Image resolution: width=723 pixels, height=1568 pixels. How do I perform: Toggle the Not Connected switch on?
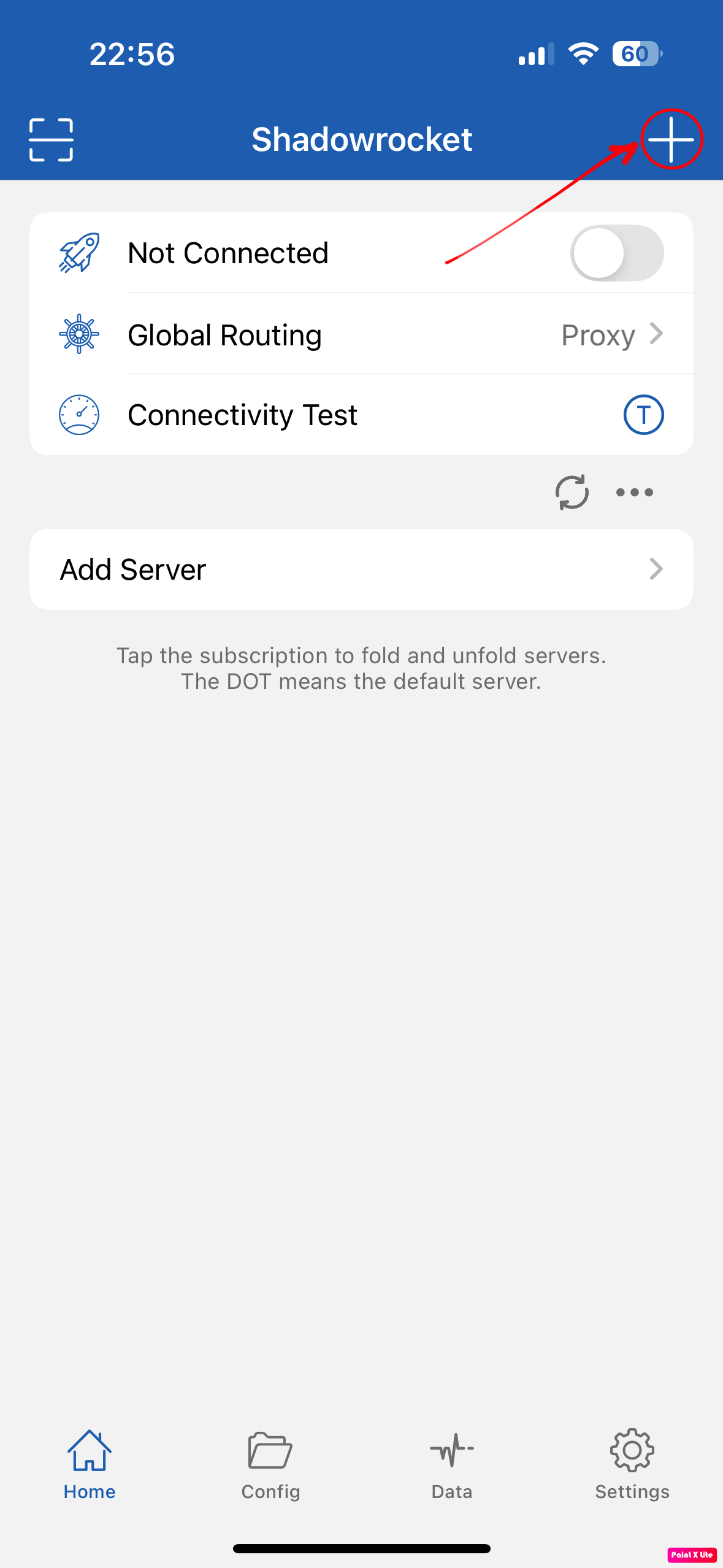point(616,253)
